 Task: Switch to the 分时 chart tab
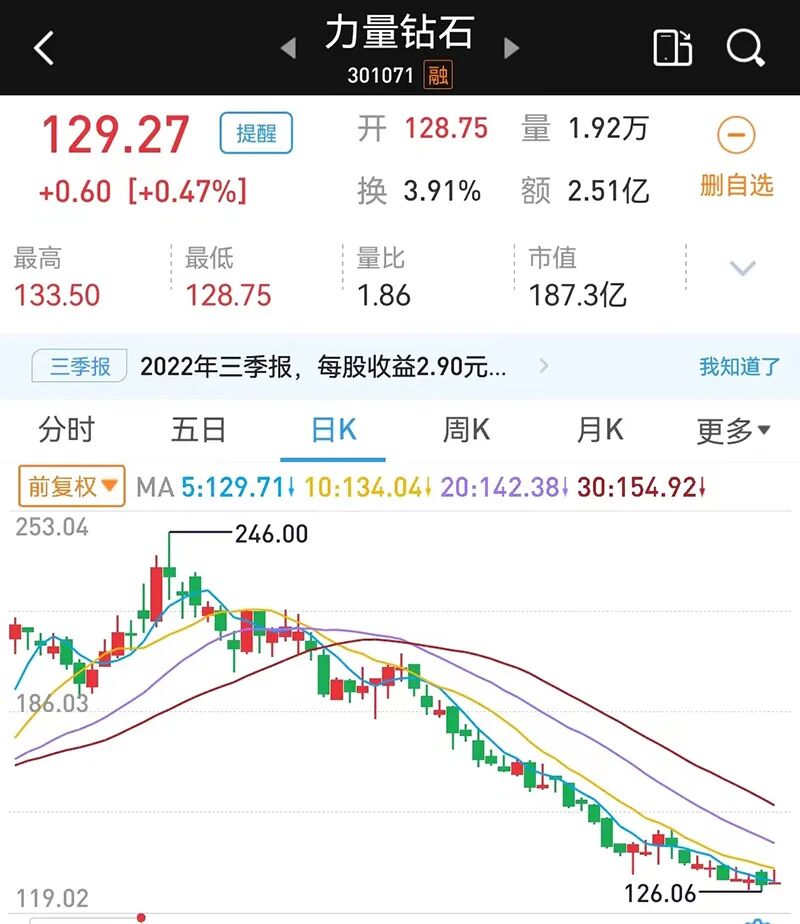pyautogui.click(x=66, y=430)
